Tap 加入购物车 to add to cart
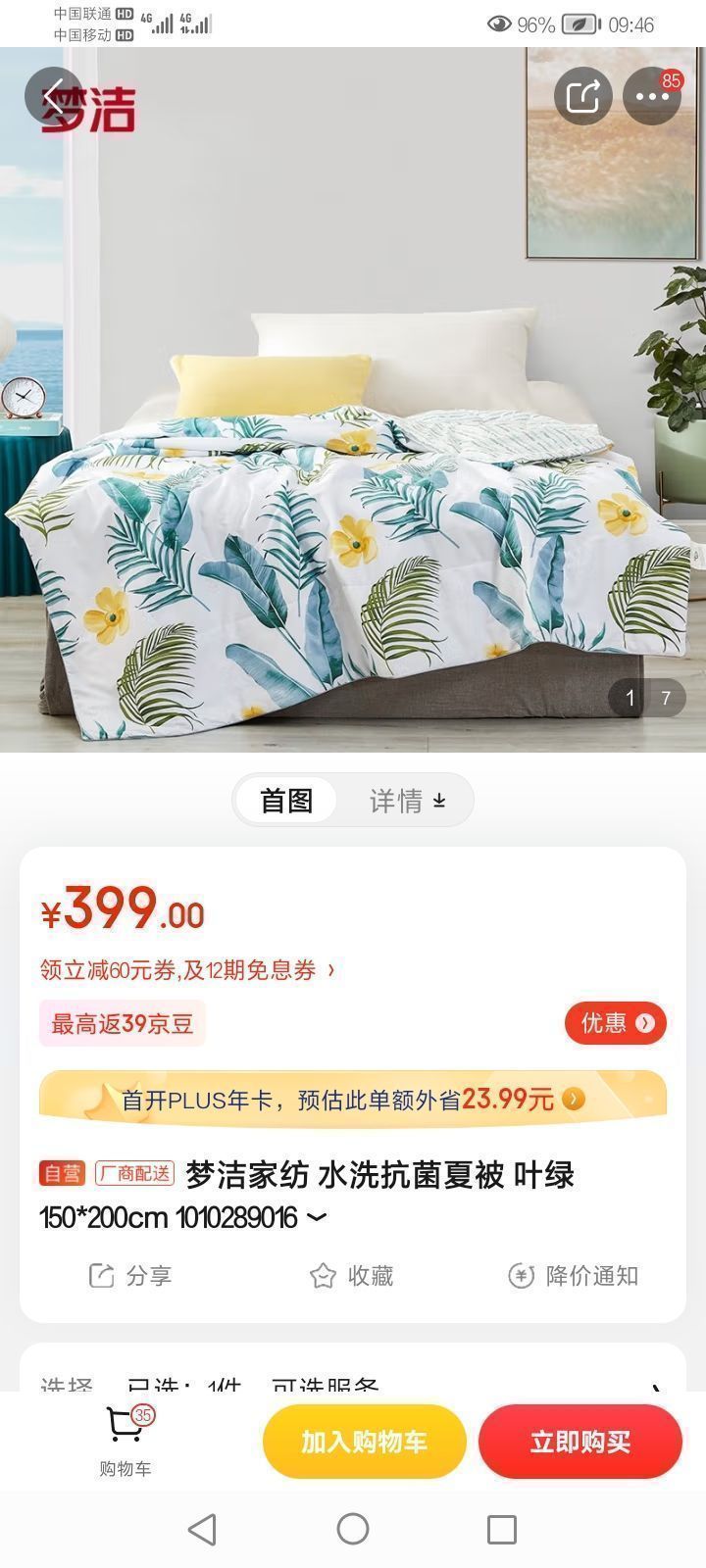Screen dimensions: 706x1568 (x=364, y=1442)
